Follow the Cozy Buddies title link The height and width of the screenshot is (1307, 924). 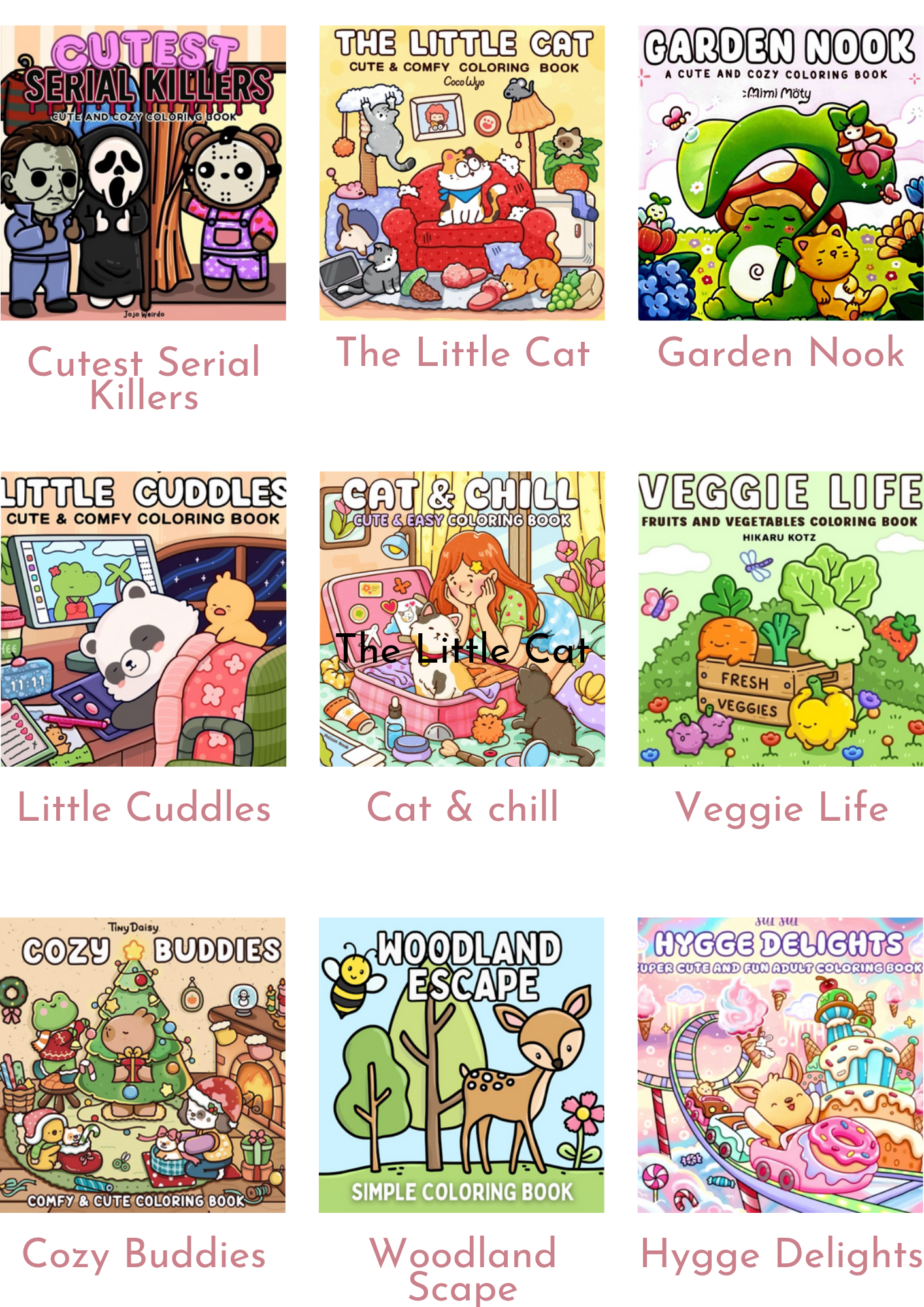(144, 1254)
